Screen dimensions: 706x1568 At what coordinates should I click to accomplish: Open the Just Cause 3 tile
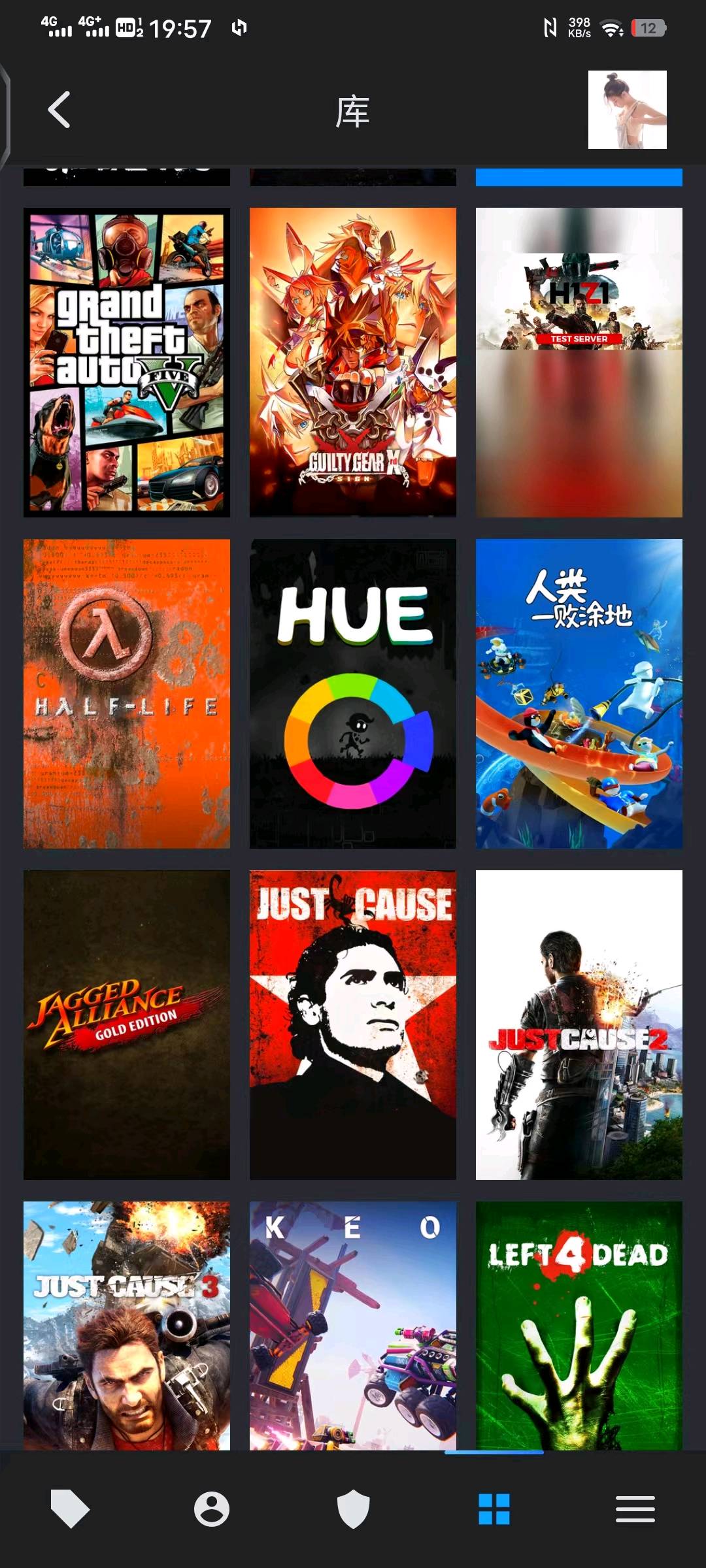click(127, 1326)
